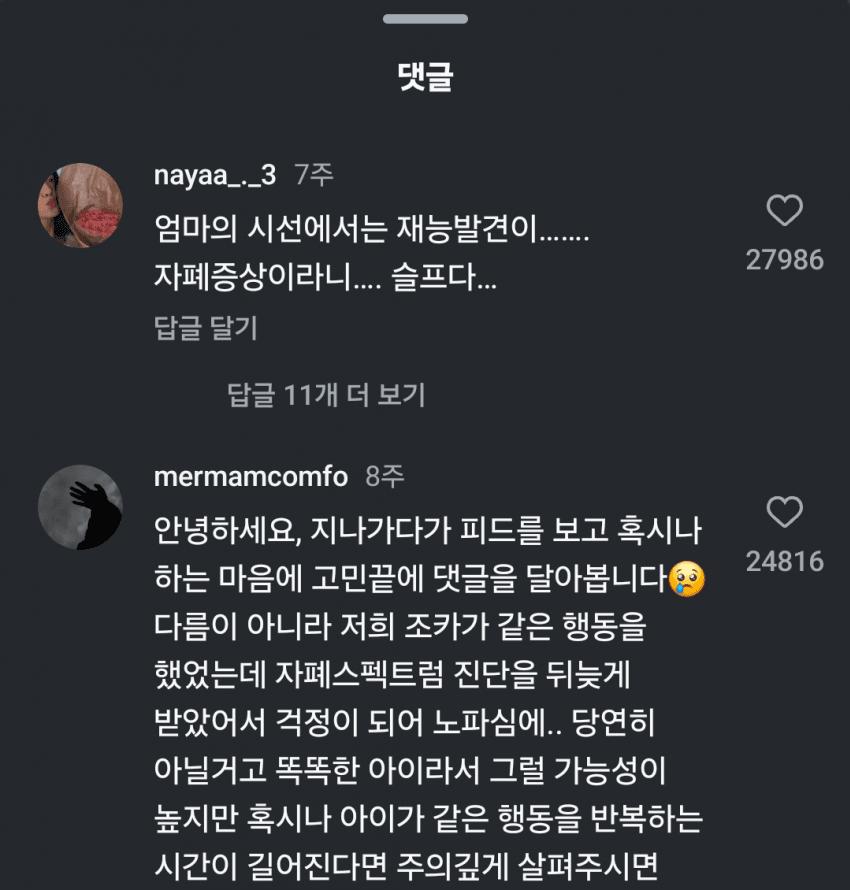The height and width of the screenshot is (890, 850).
Task: Collapse the comments sheet using the drag handle
Action: tap(425, 18)
